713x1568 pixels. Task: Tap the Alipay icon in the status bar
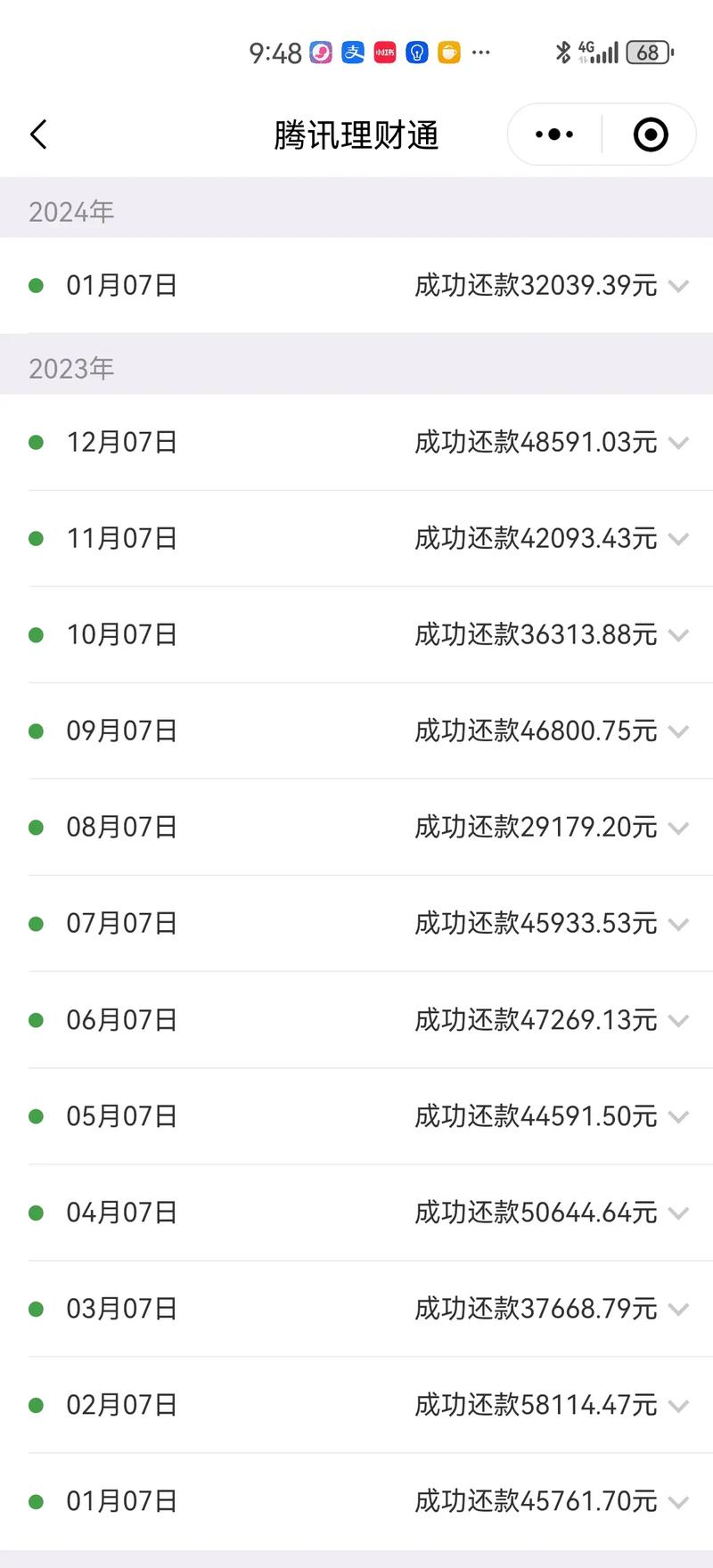point(352,53)
